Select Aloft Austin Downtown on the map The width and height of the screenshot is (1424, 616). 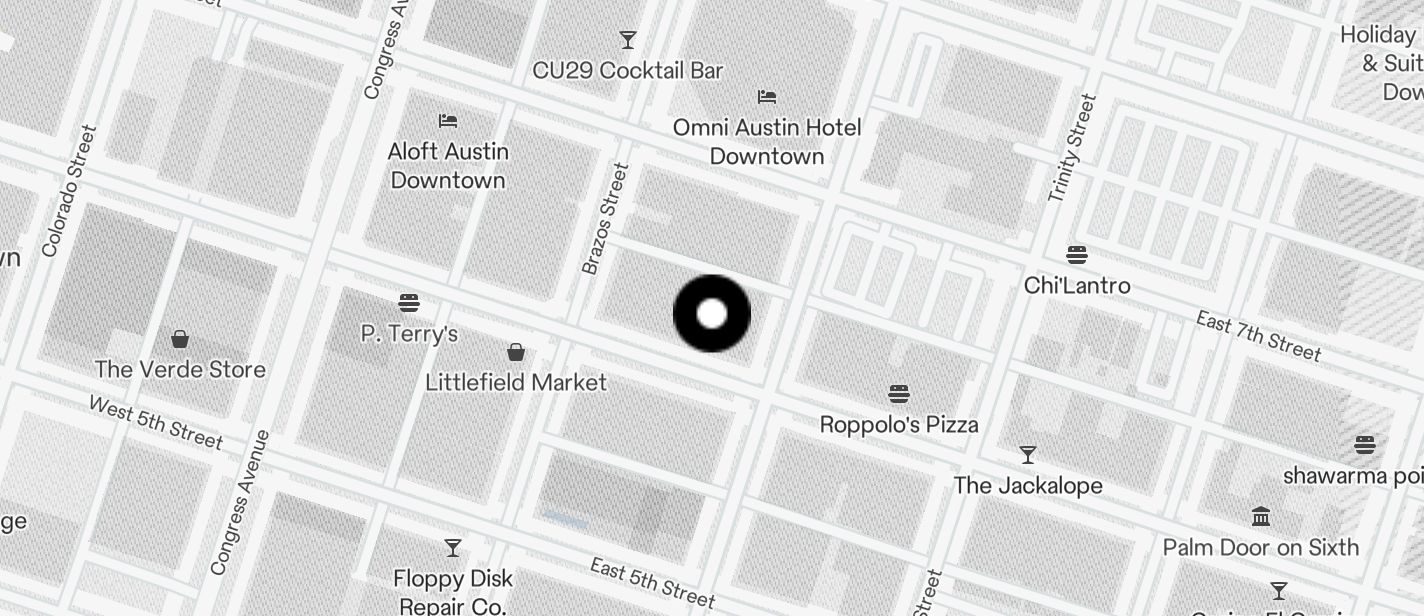448,121
